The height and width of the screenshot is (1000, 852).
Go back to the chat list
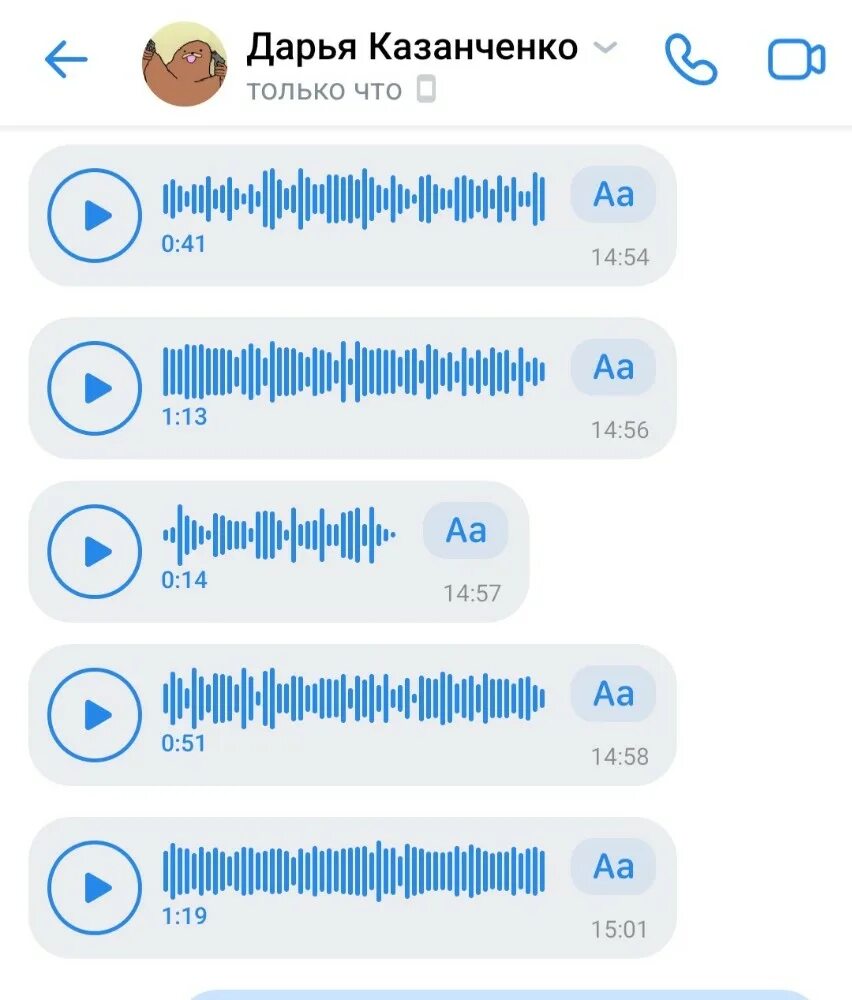66,61
